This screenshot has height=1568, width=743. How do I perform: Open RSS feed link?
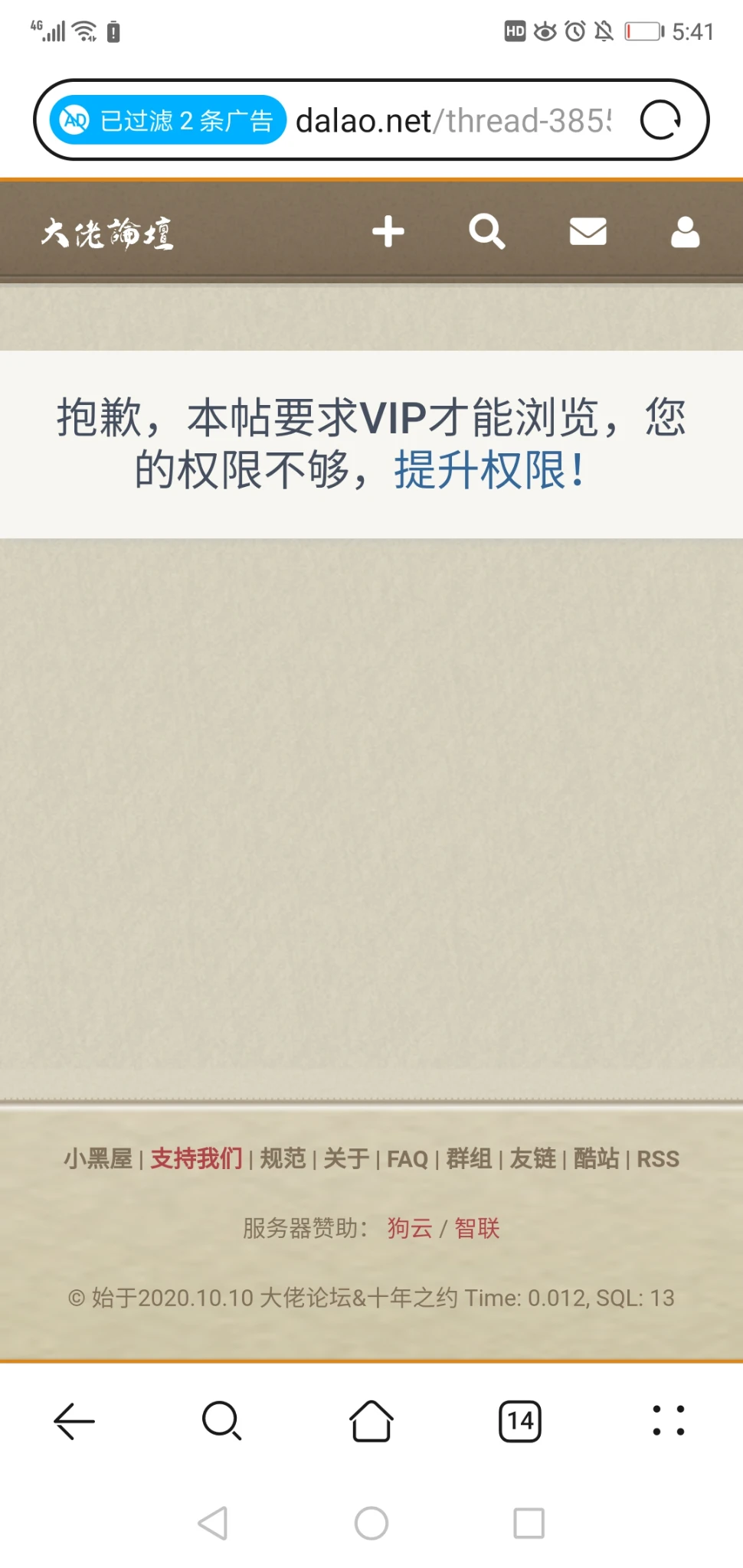click(658, 1158)
